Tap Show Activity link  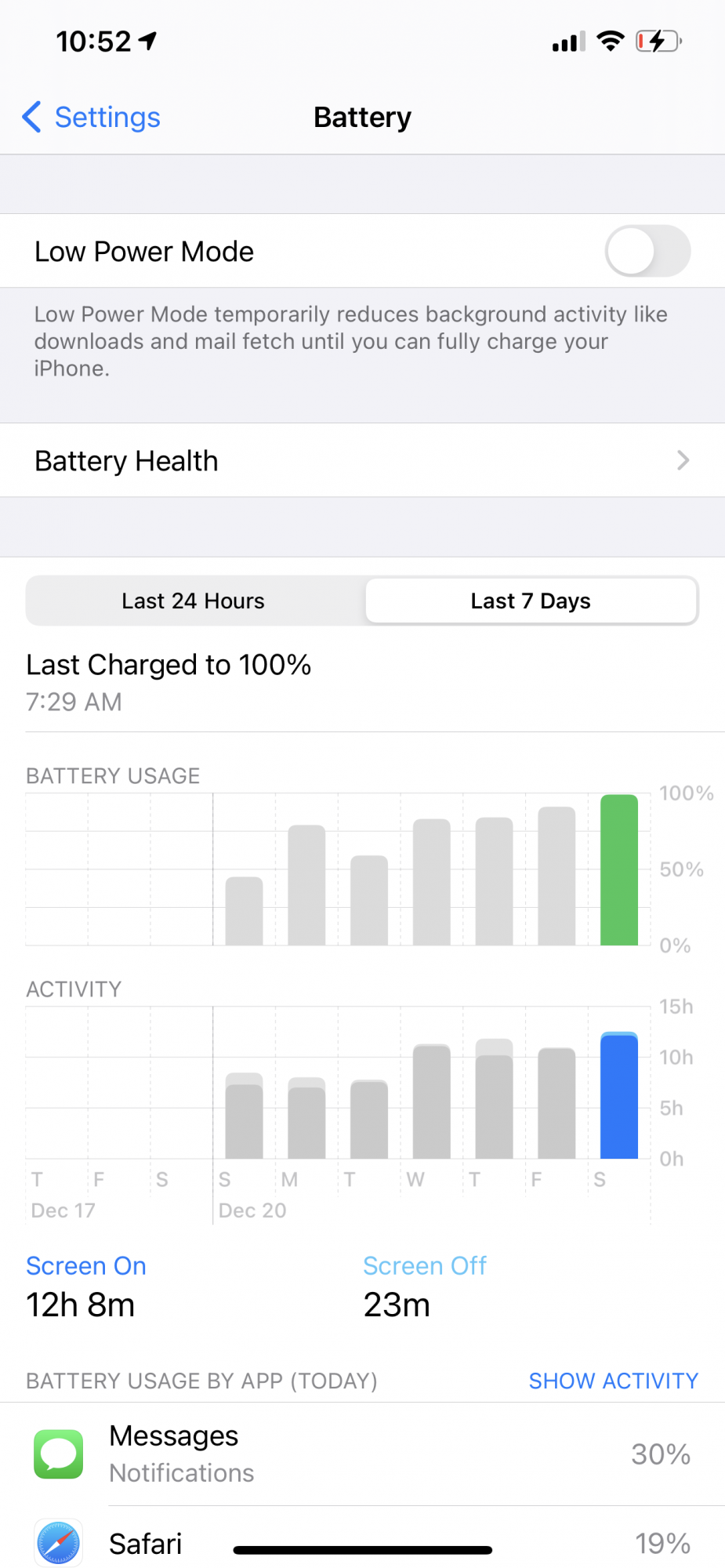click(x=613, y=1381)
